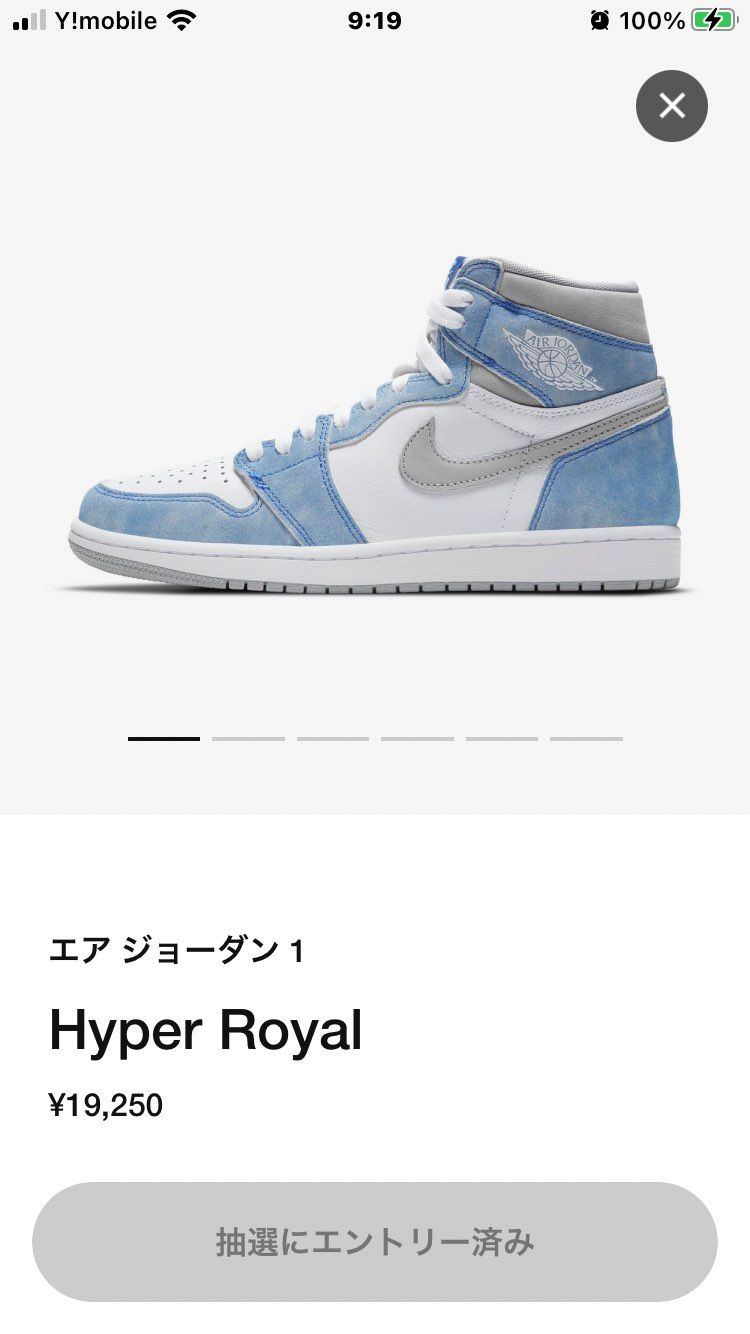Viewport: 750px width, 1334px height.
Task: Open the Air Jordan 1 shoe image
Action: tap(375, 425)
